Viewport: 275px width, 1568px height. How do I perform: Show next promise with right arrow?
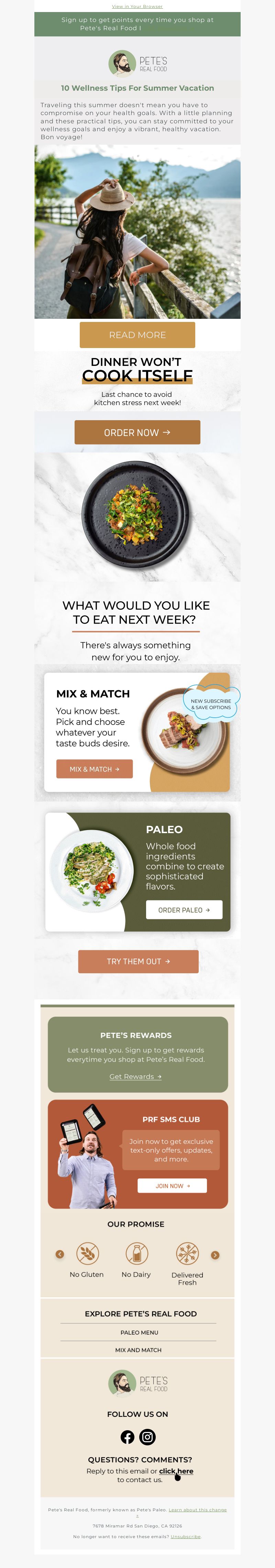pyautogui.click(x=215, y=1255)
